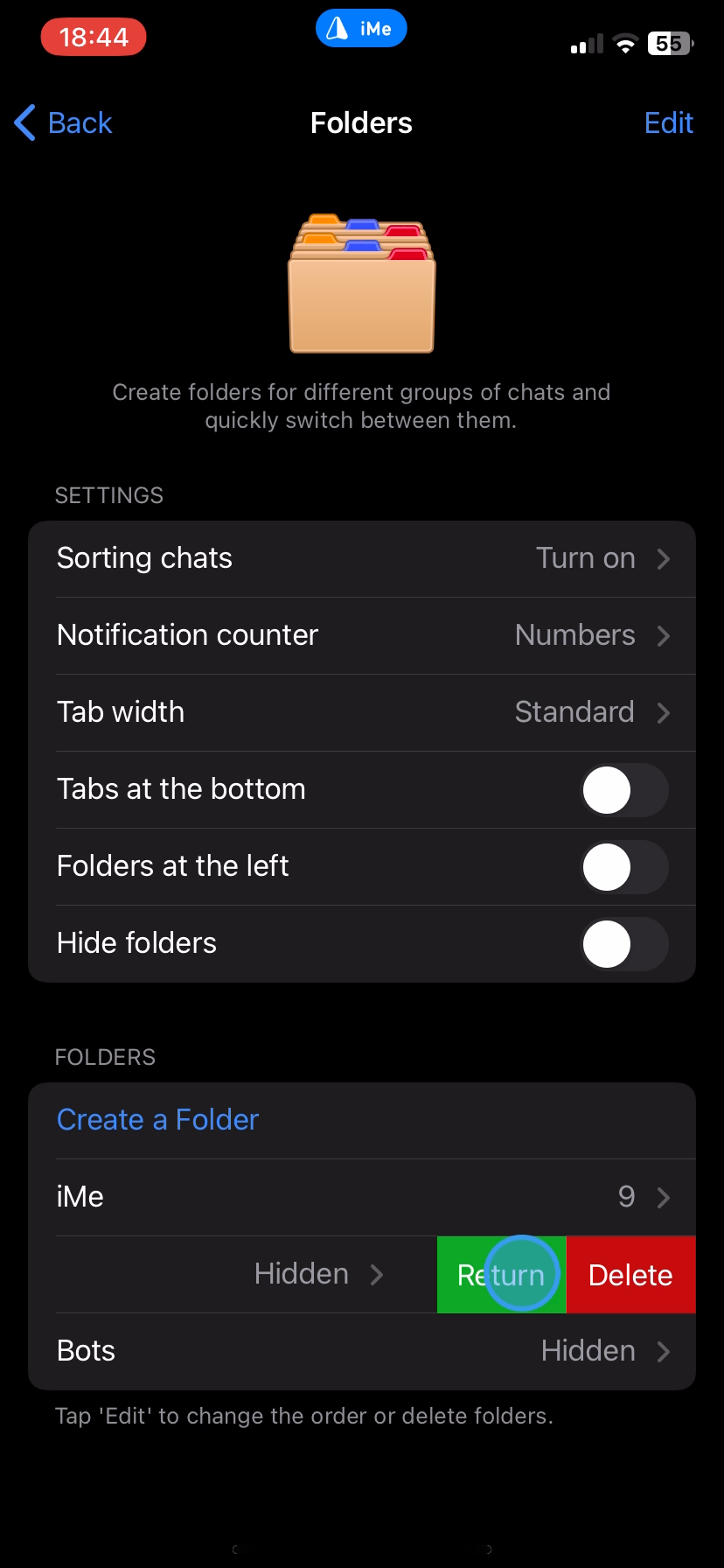Go back to the previous screen
Screen dimensions: 724x1568
pos(65,123)
